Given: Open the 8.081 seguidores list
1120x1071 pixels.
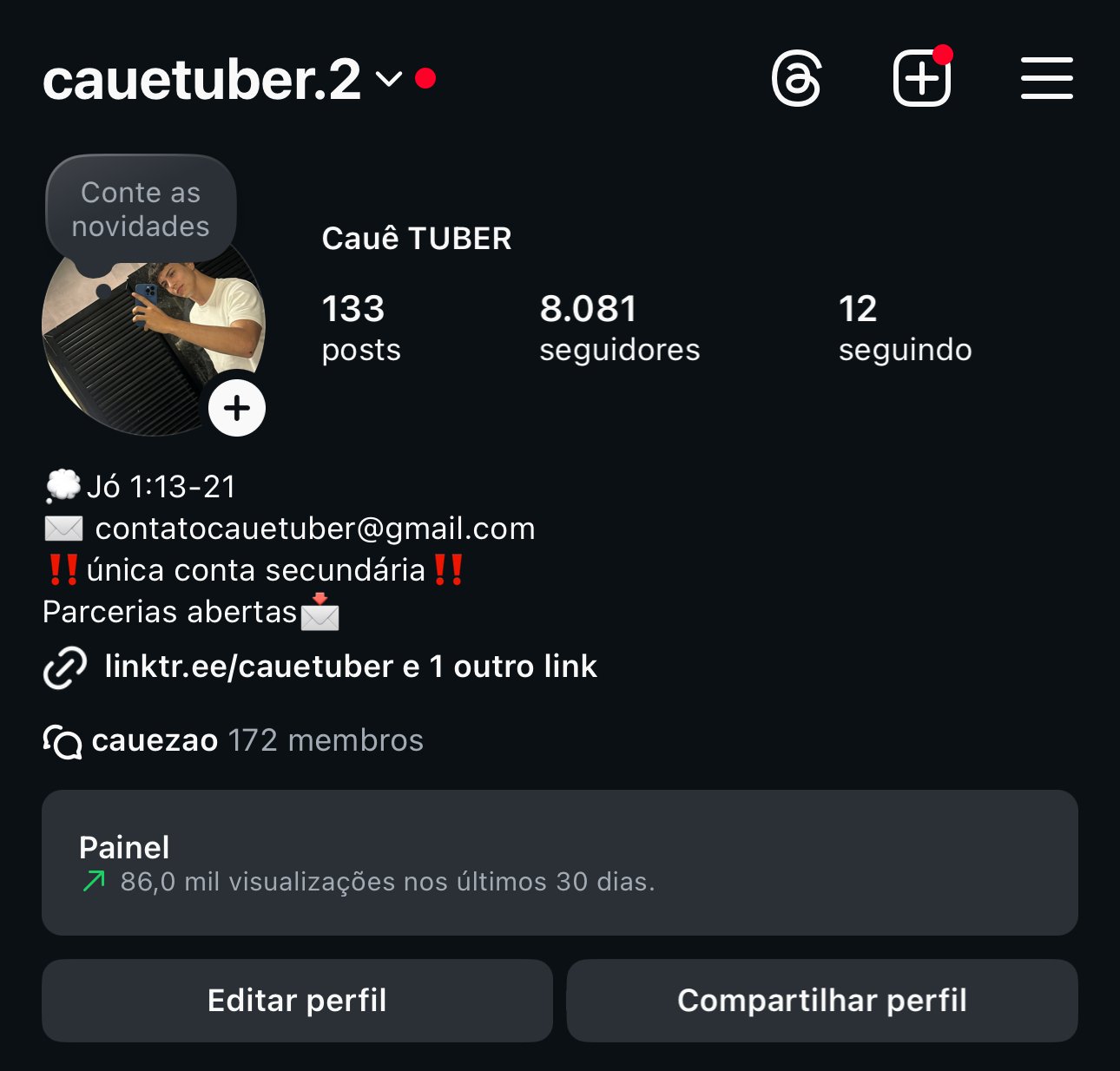Looking at the screenshot, I should pos(619,328).
